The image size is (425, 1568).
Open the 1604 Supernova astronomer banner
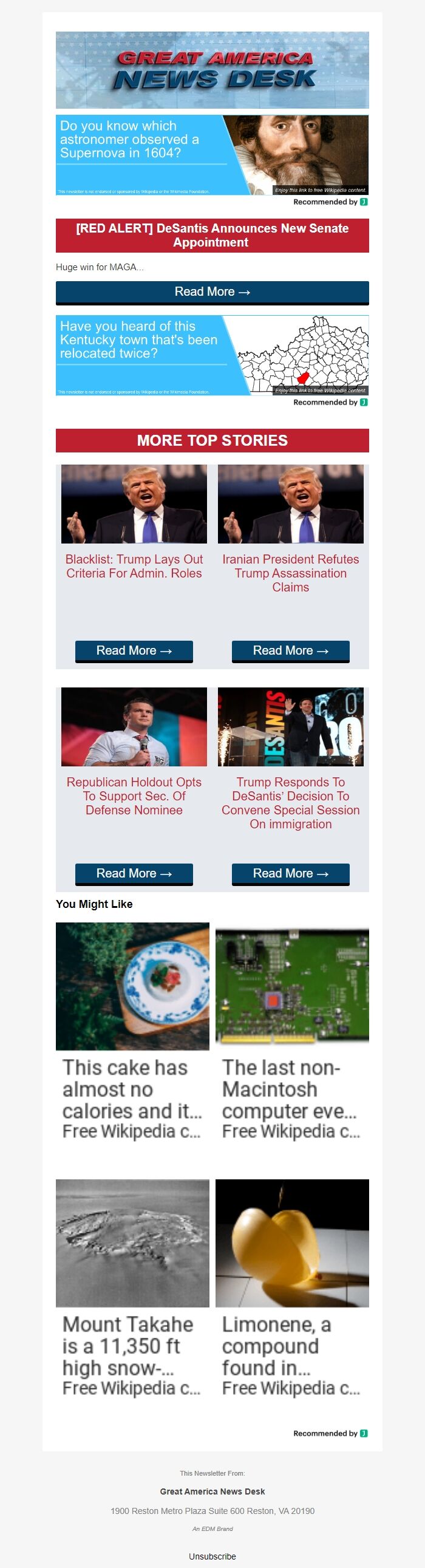pyautogui.click(x=212, y=155)
